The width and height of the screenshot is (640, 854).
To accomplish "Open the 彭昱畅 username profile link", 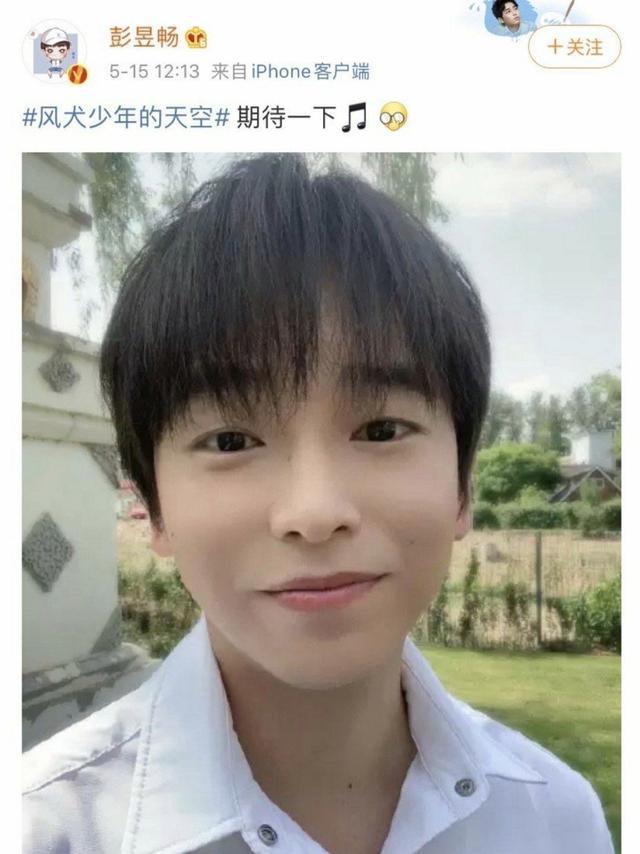I will [x=144, y=38].
